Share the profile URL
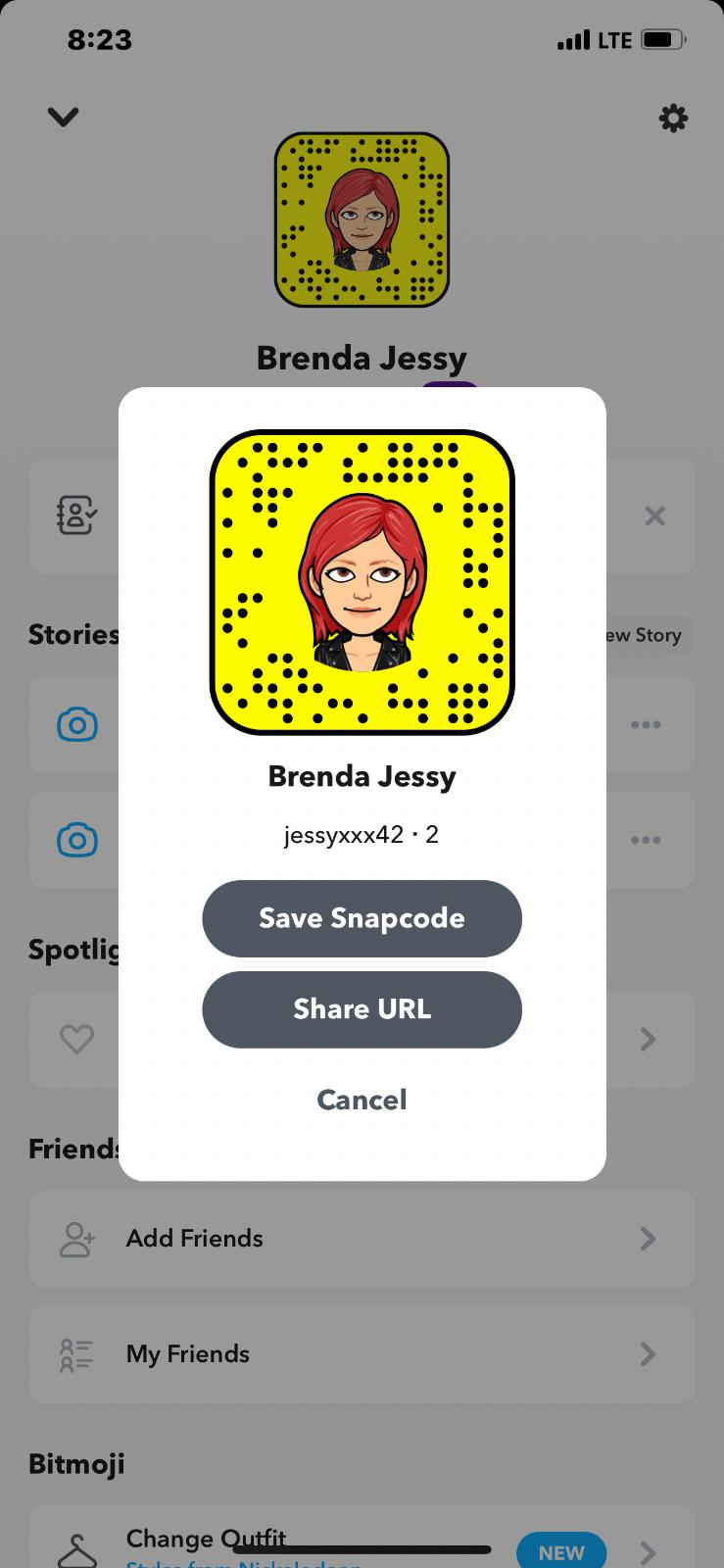Image resolution: width=724 pixels, height=1568 pixels. pyautogui.click(x=362, y=1009)
